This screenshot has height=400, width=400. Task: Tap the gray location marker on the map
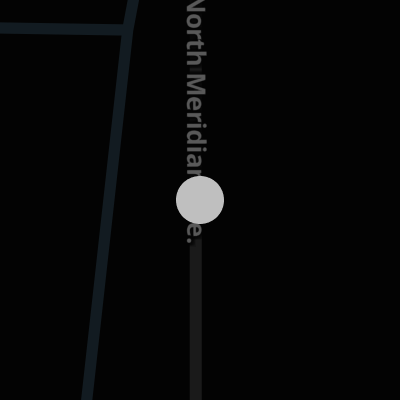tap(200, 200)
